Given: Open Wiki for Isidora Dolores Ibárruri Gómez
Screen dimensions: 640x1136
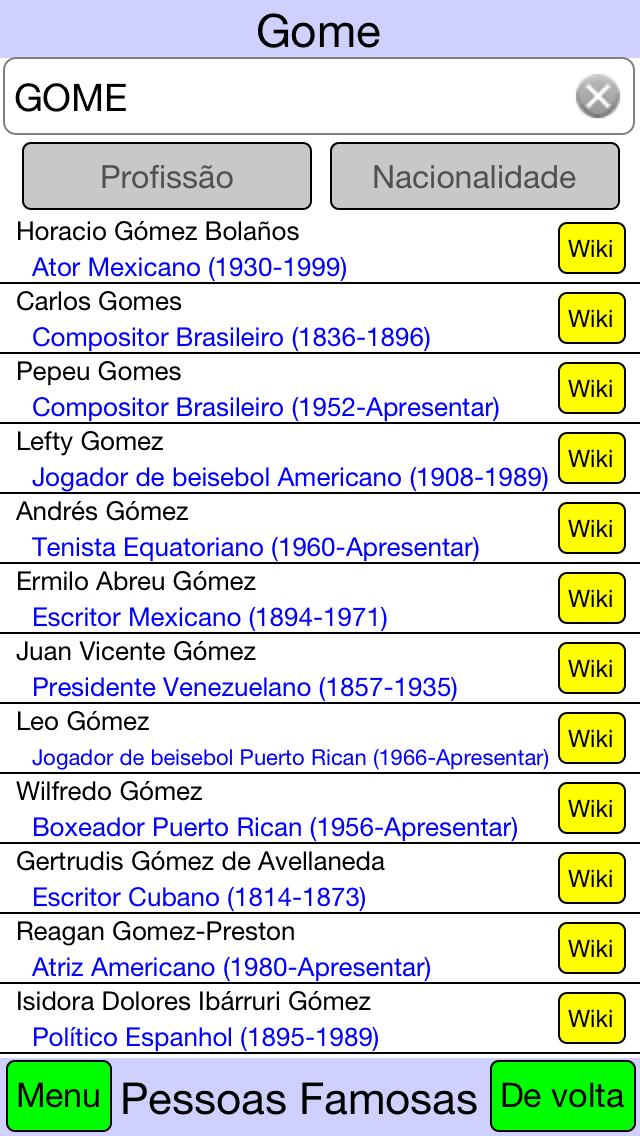Looking at the screenshot, I should click(x=591, y=1019).
